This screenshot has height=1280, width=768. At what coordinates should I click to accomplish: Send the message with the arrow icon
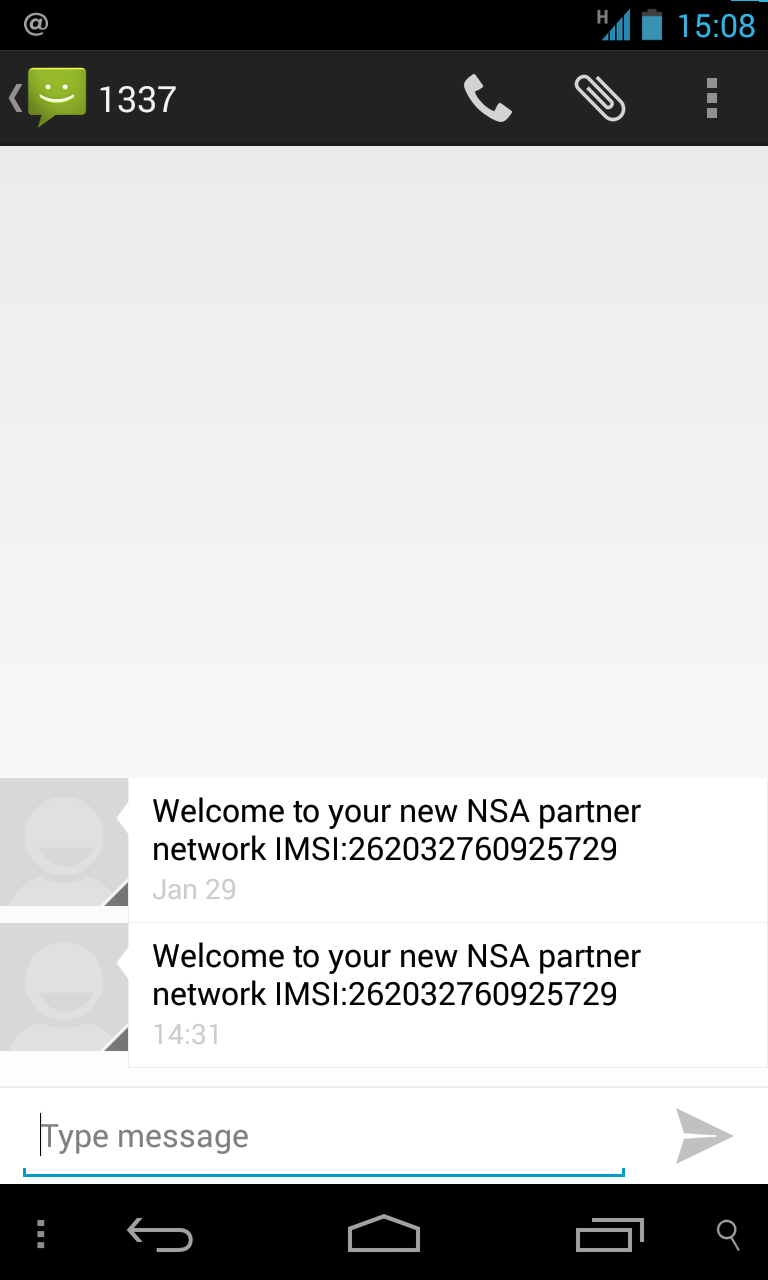(x=704, y=1136)
